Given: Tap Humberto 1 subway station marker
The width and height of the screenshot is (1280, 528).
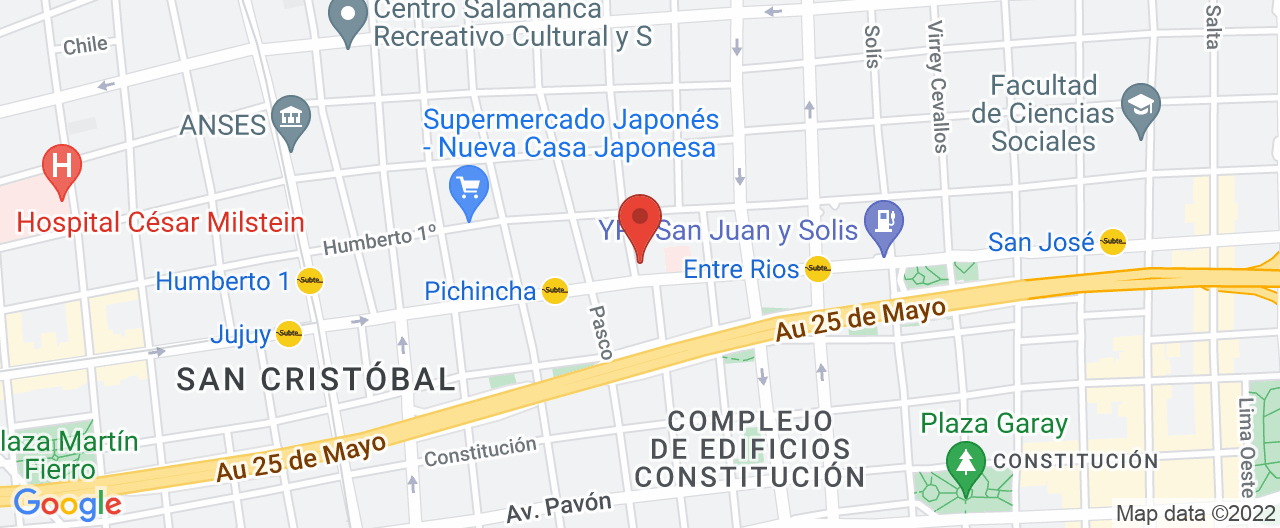Looking at the screenshot, I should pos(309,281).
